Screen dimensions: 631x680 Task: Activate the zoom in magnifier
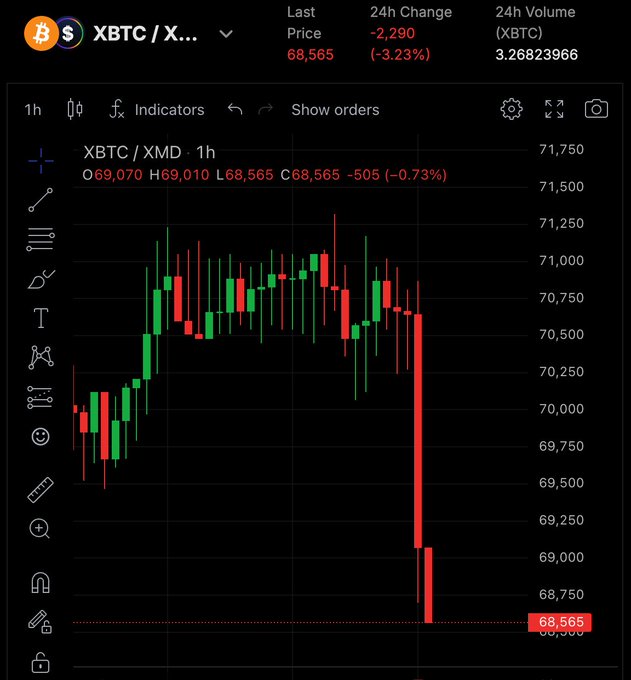[x=40, y=529]
